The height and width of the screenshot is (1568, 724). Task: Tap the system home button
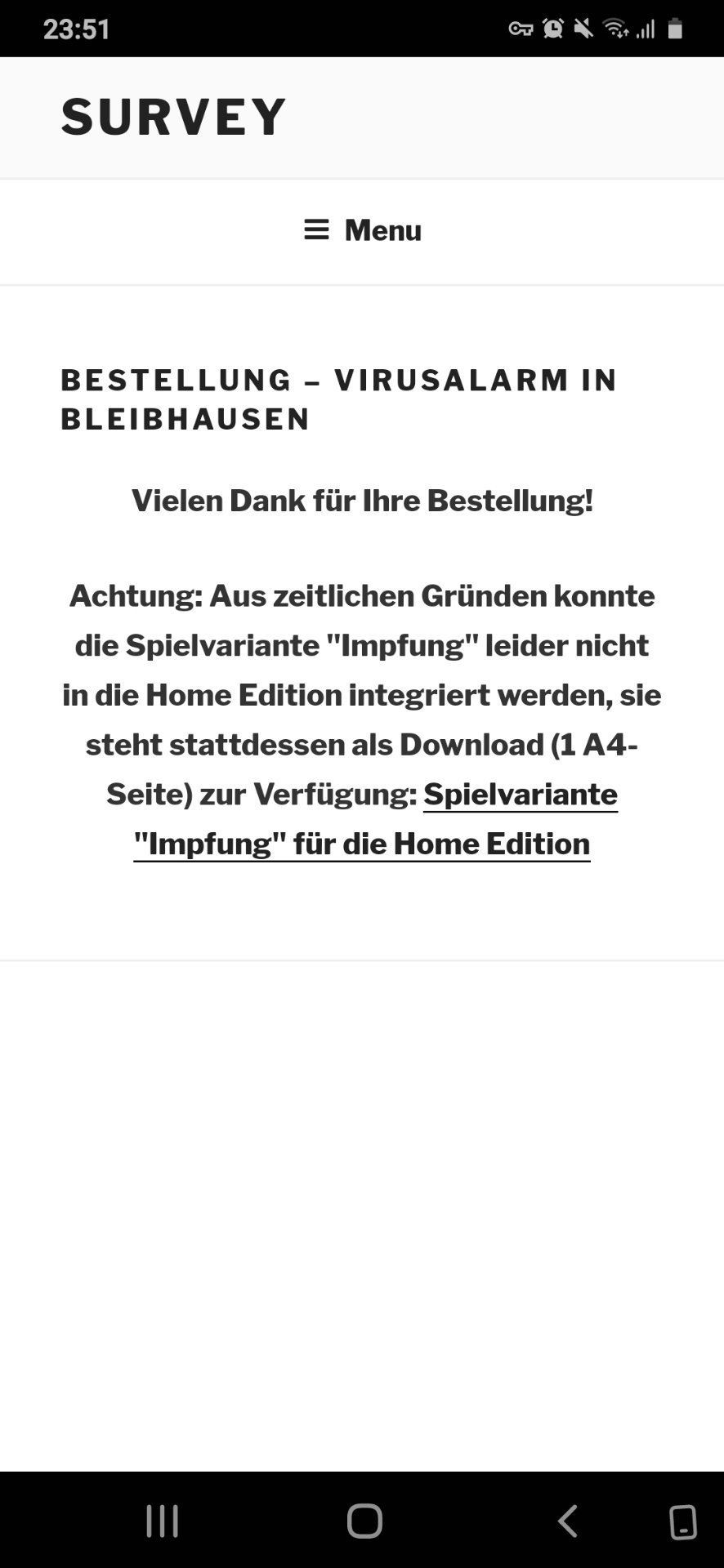click(364, 1521)
